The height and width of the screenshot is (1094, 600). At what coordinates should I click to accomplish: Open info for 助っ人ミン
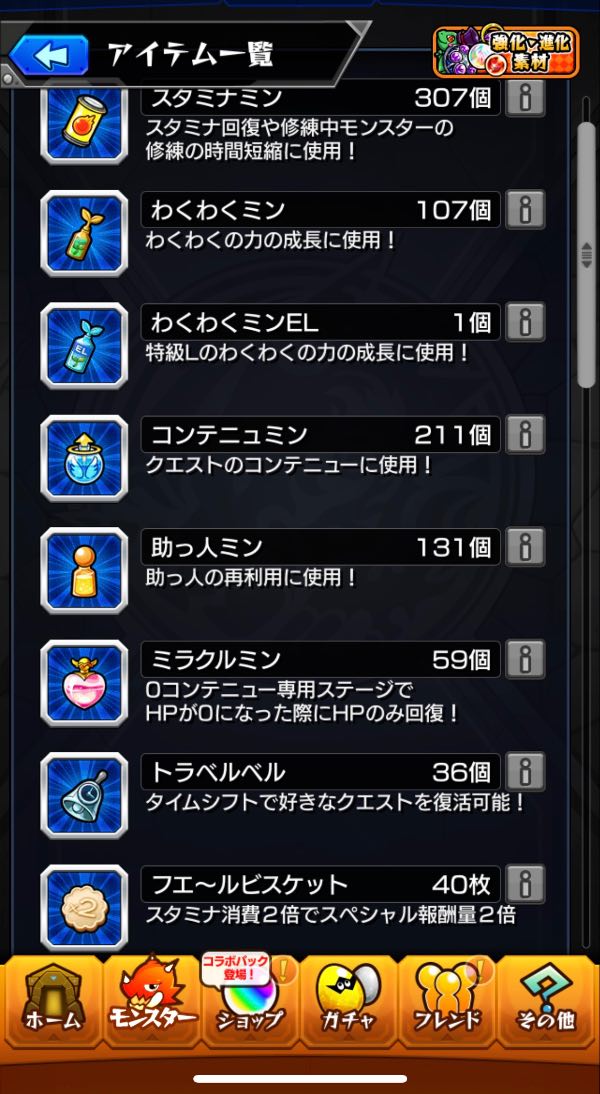tap(525, 547)
